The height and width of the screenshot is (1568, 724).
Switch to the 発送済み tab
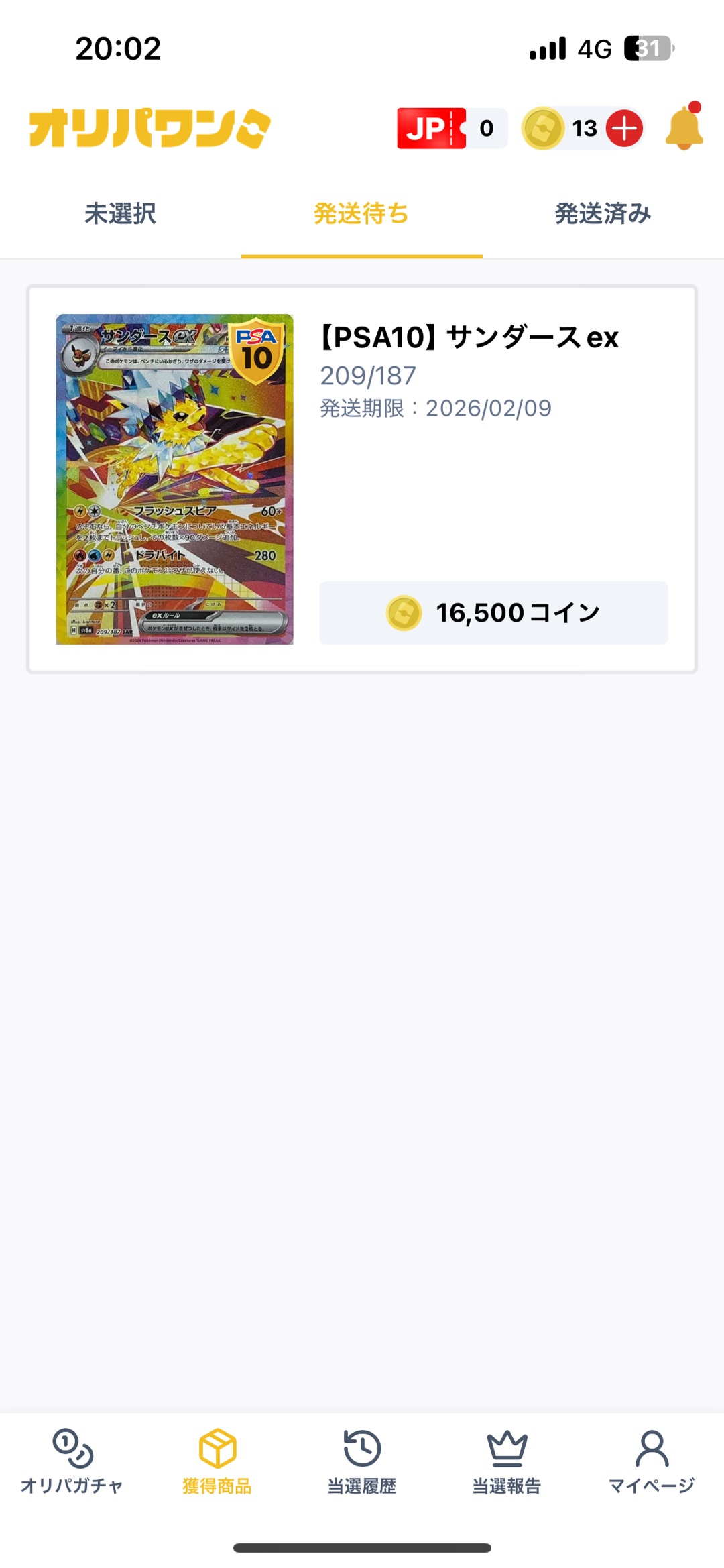coord(603,214)
